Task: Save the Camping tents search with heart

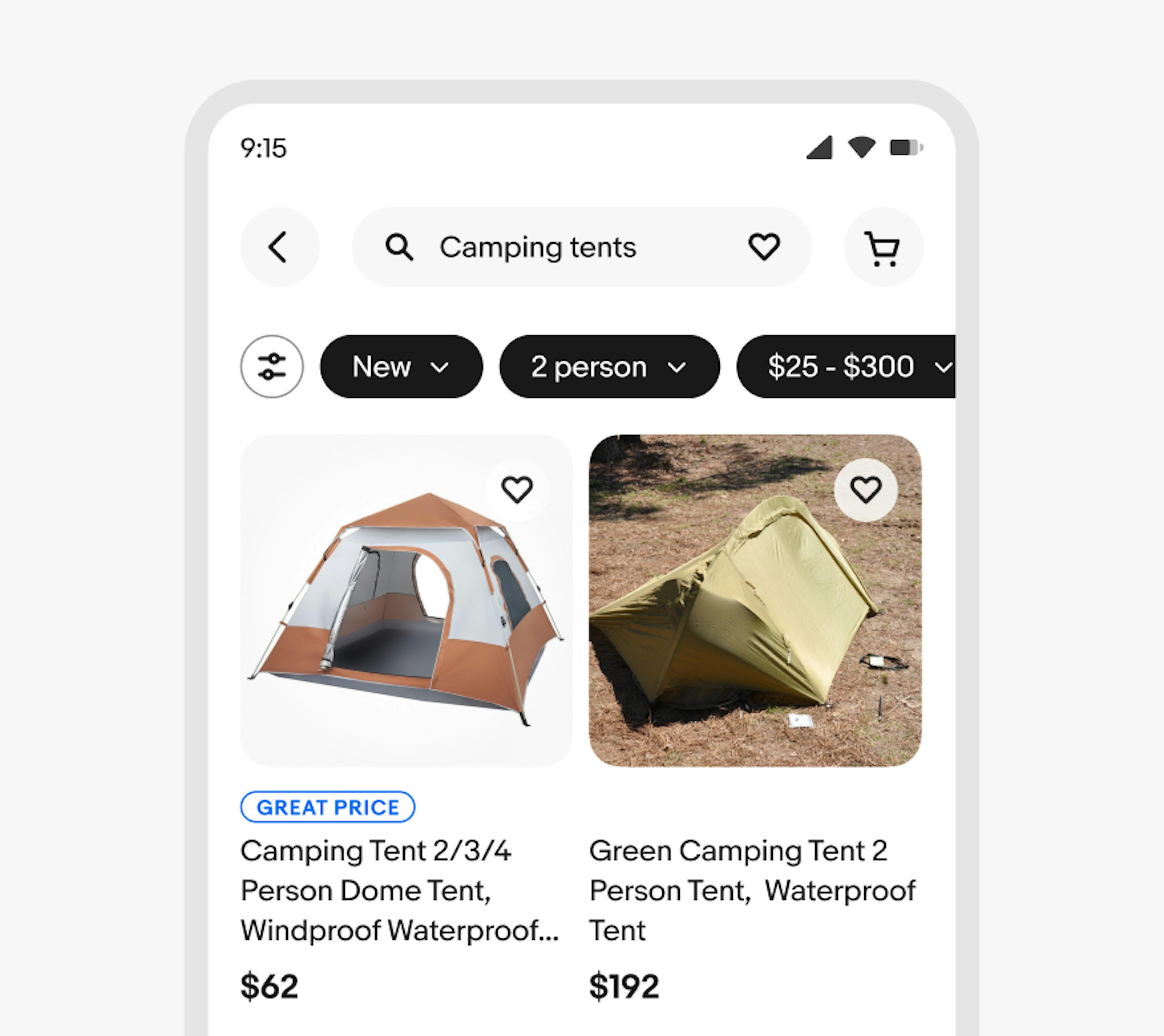Action: (x=763, y=247)
